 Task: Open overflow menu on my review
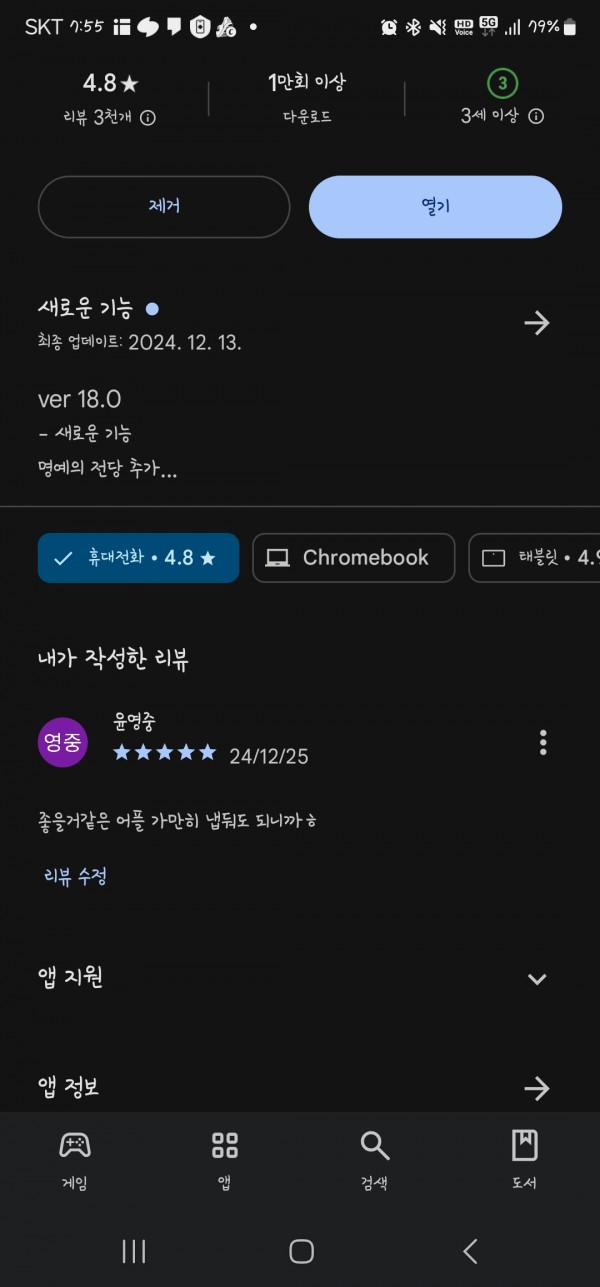pyautogui.click(x=543, y=742)
